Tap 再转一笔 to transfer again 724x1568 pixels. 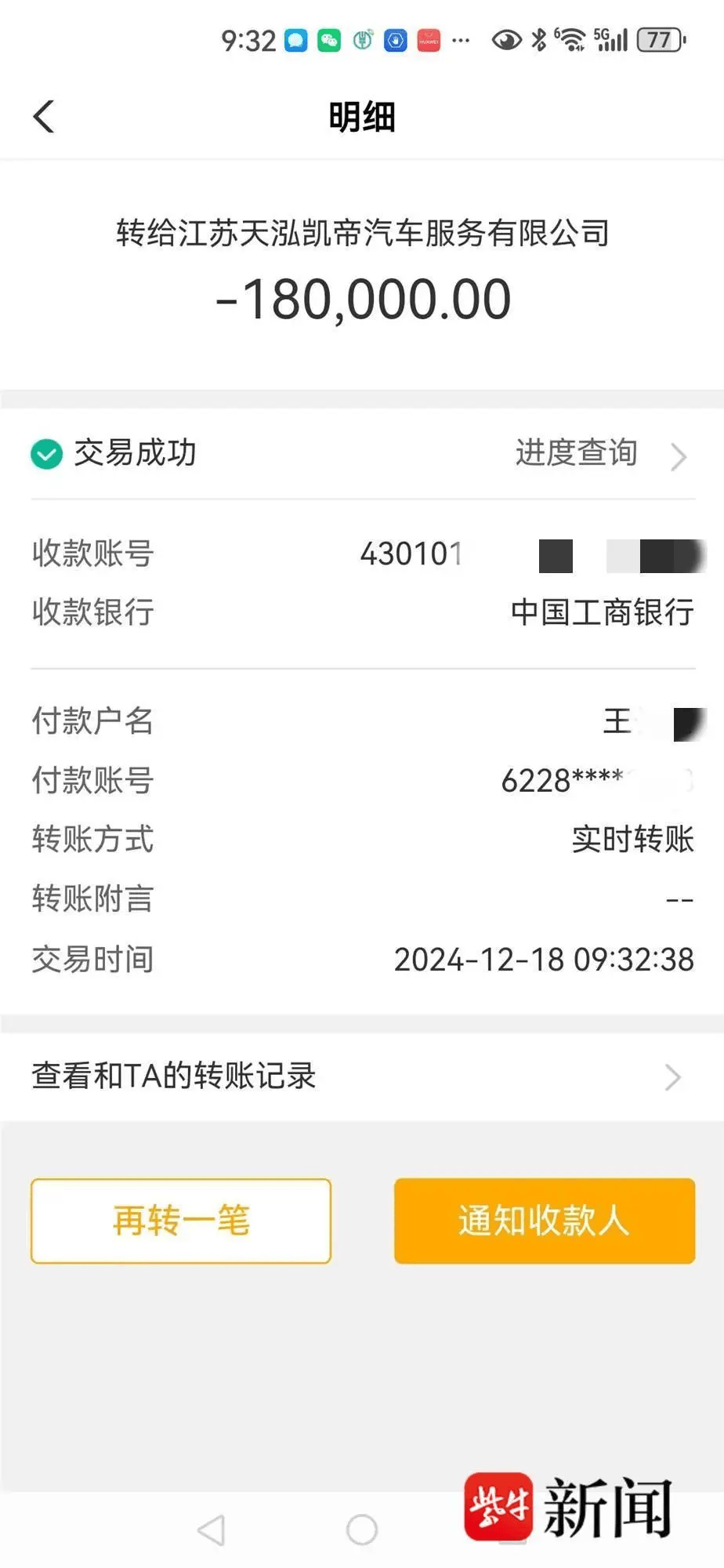(181, 1221)
